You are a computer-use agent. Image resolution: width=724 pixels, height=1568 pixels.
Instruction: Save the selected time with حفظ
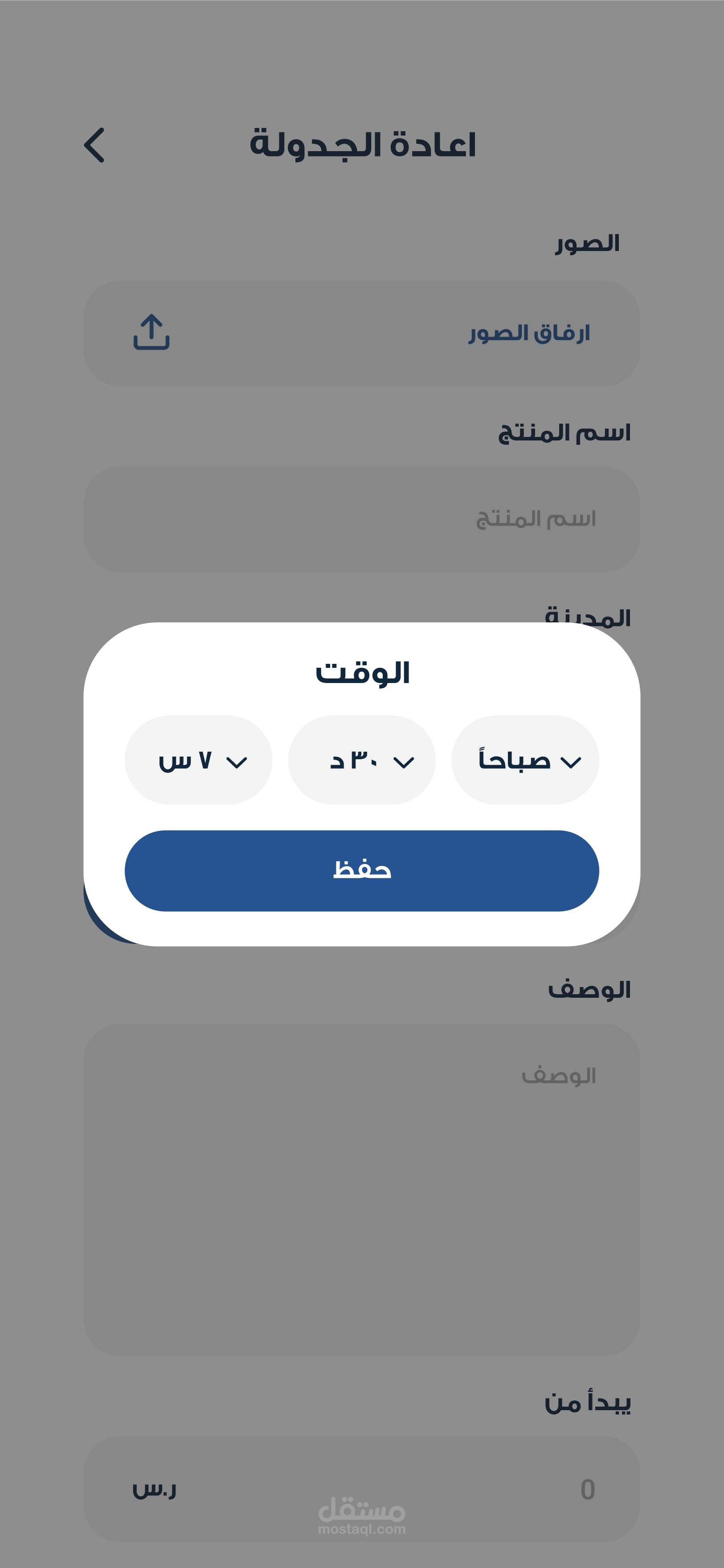coord(362,870)
